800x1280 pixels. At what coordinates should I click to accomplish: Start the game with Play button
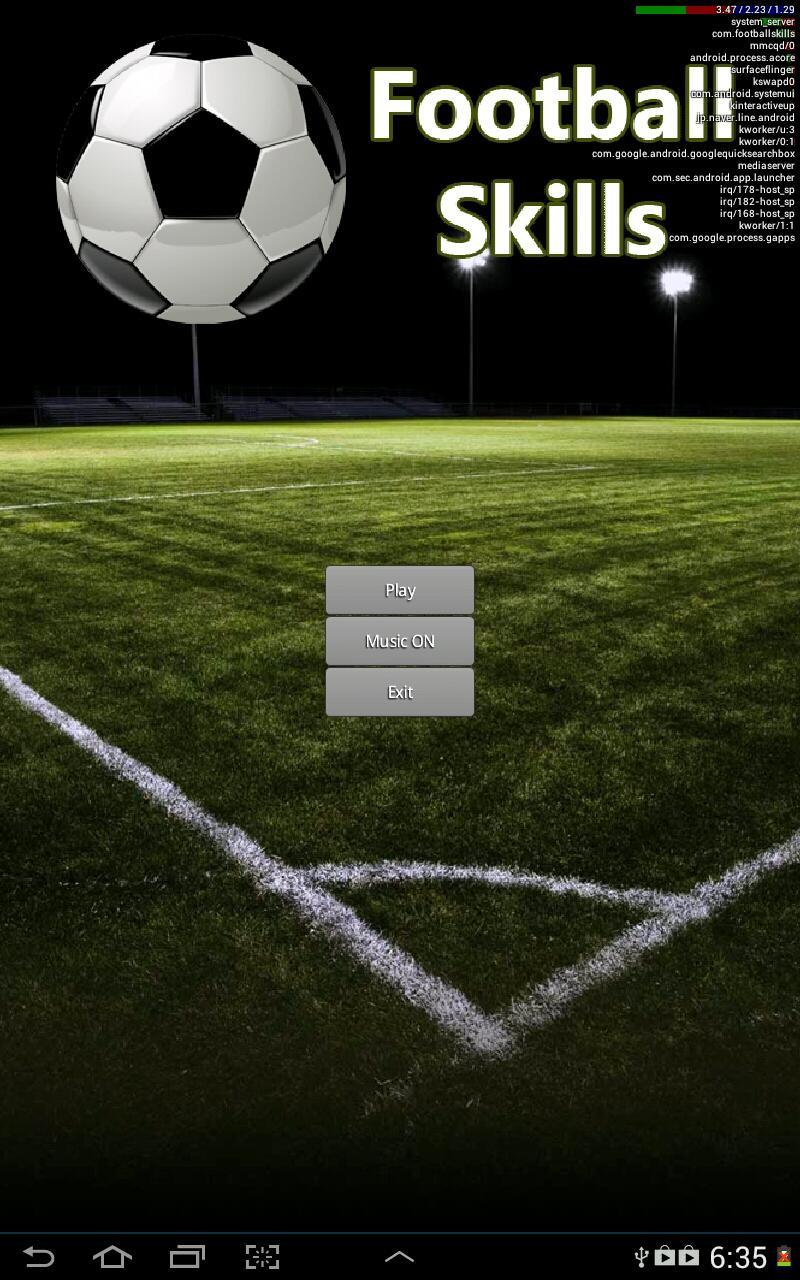point(400,590)
